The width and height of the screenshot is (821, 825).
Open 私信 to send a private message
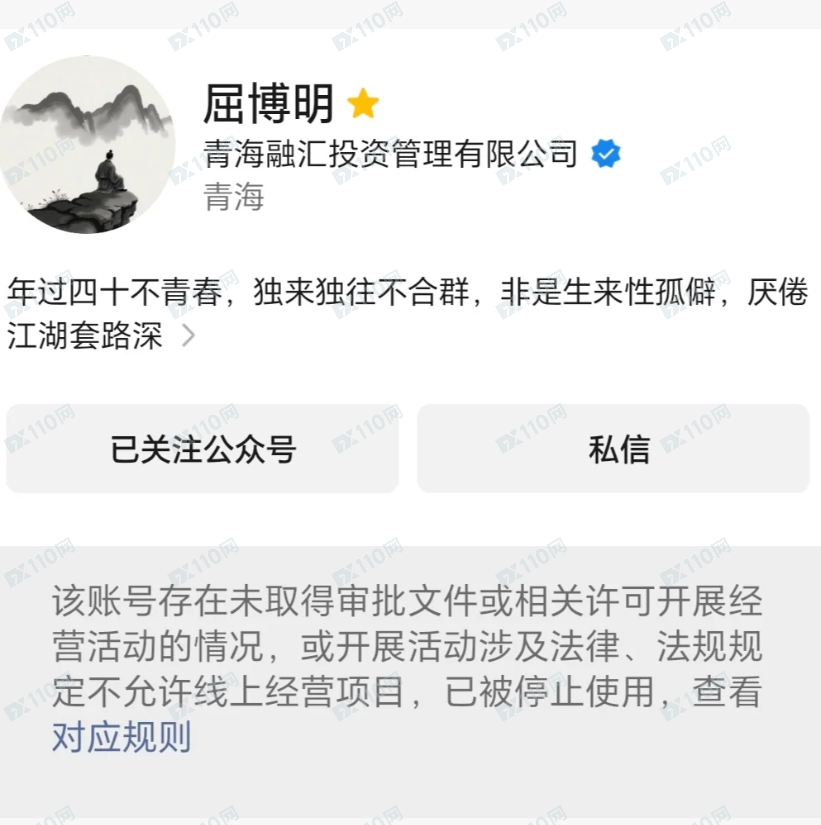613,449
